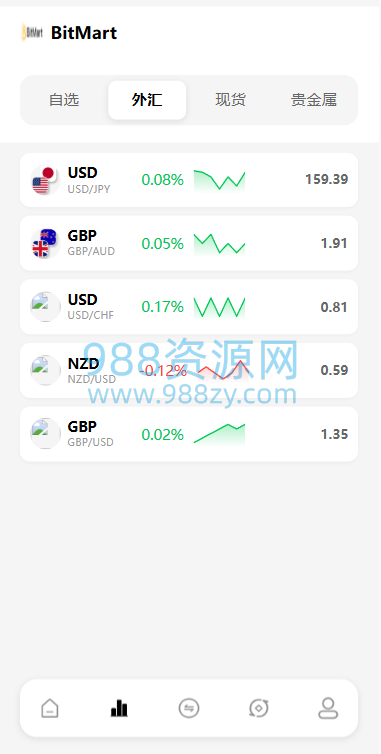Select the 外汇 tab
Image resolution: width=381 pixels, height=754 pixels.
[147, 100]
